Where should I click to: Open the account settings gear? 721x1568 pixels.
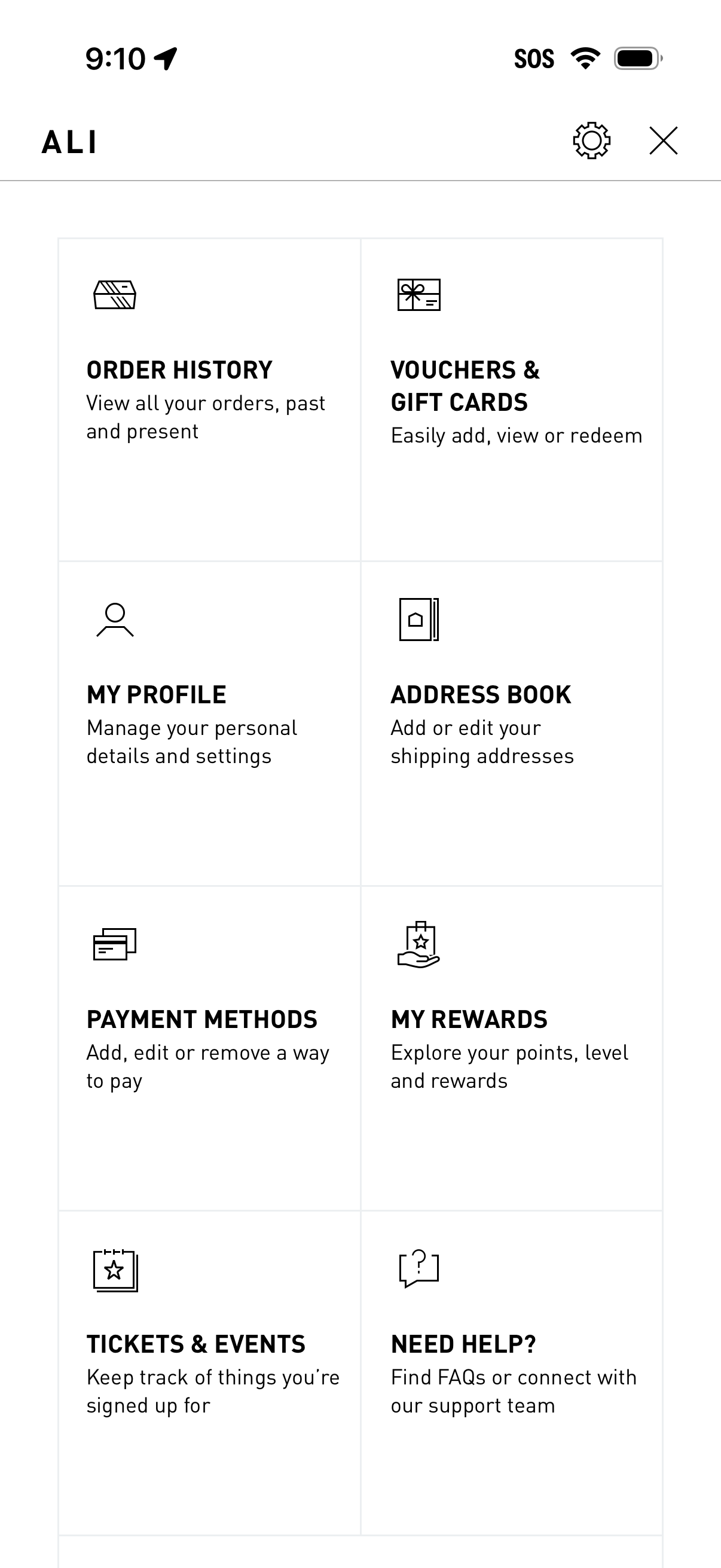(x=591, y=141)
